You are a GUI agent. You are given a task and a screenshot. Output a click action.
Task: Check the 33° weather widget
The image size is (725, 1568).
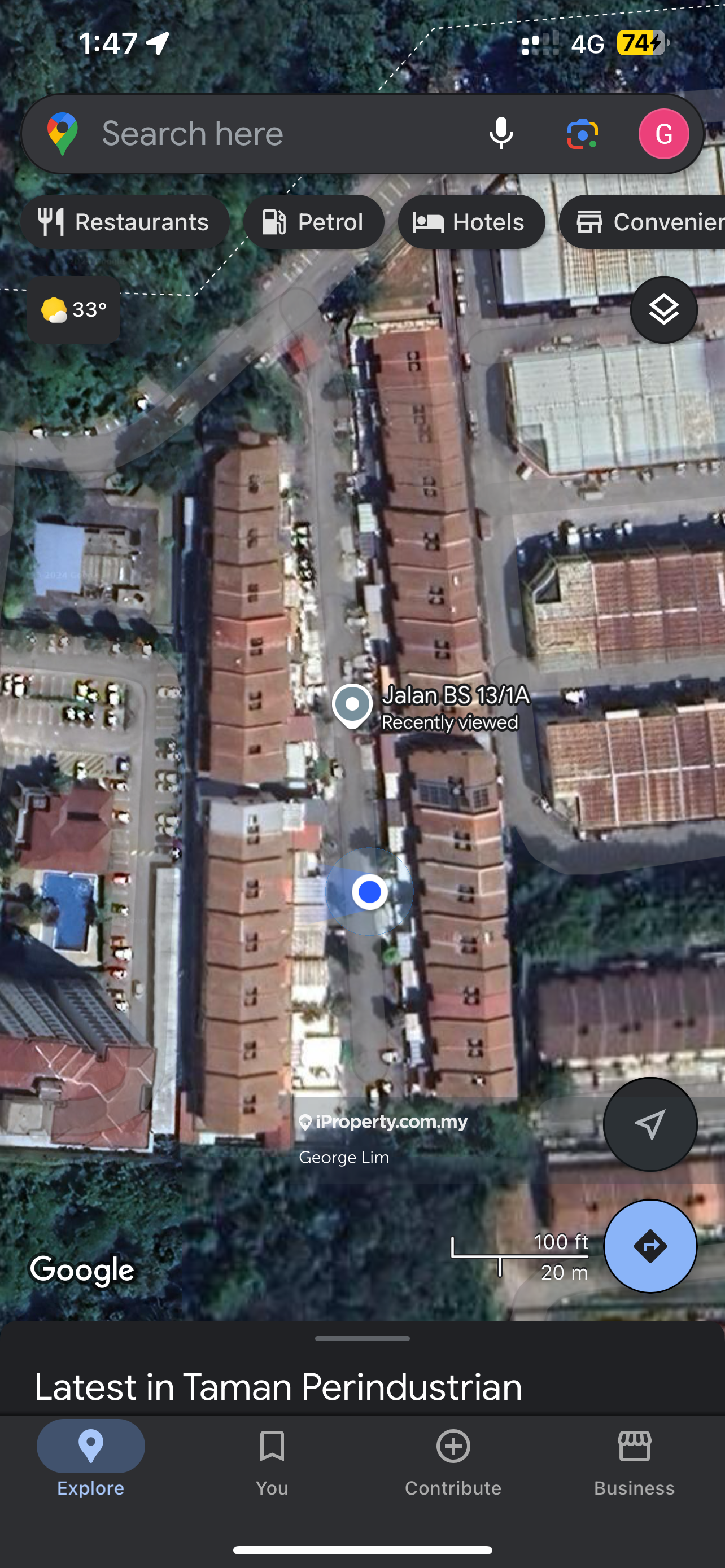[x=73, y=310]
